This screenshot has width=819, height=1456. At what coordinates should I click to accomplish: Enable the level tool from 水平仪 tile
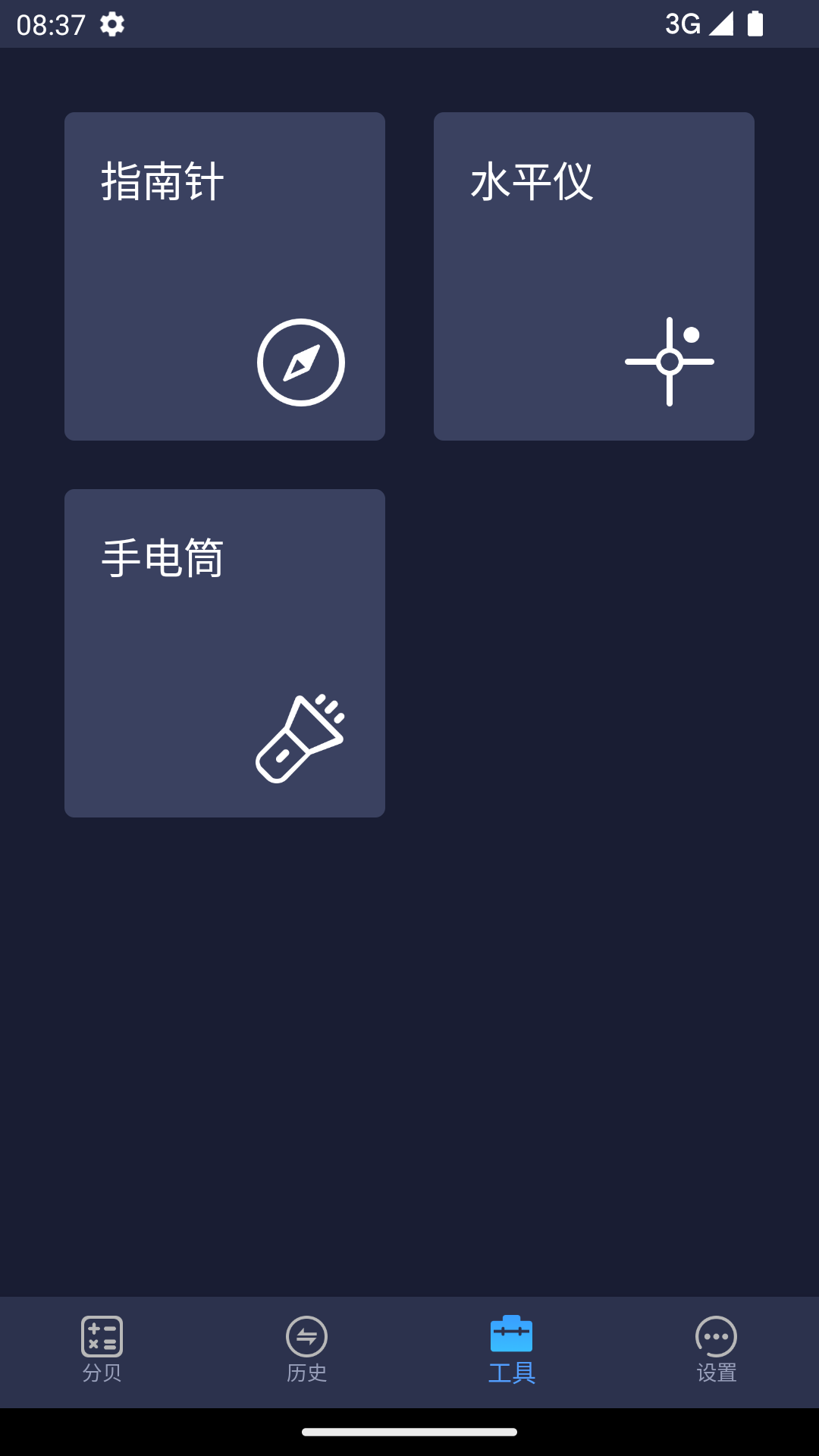coord(594,275)
